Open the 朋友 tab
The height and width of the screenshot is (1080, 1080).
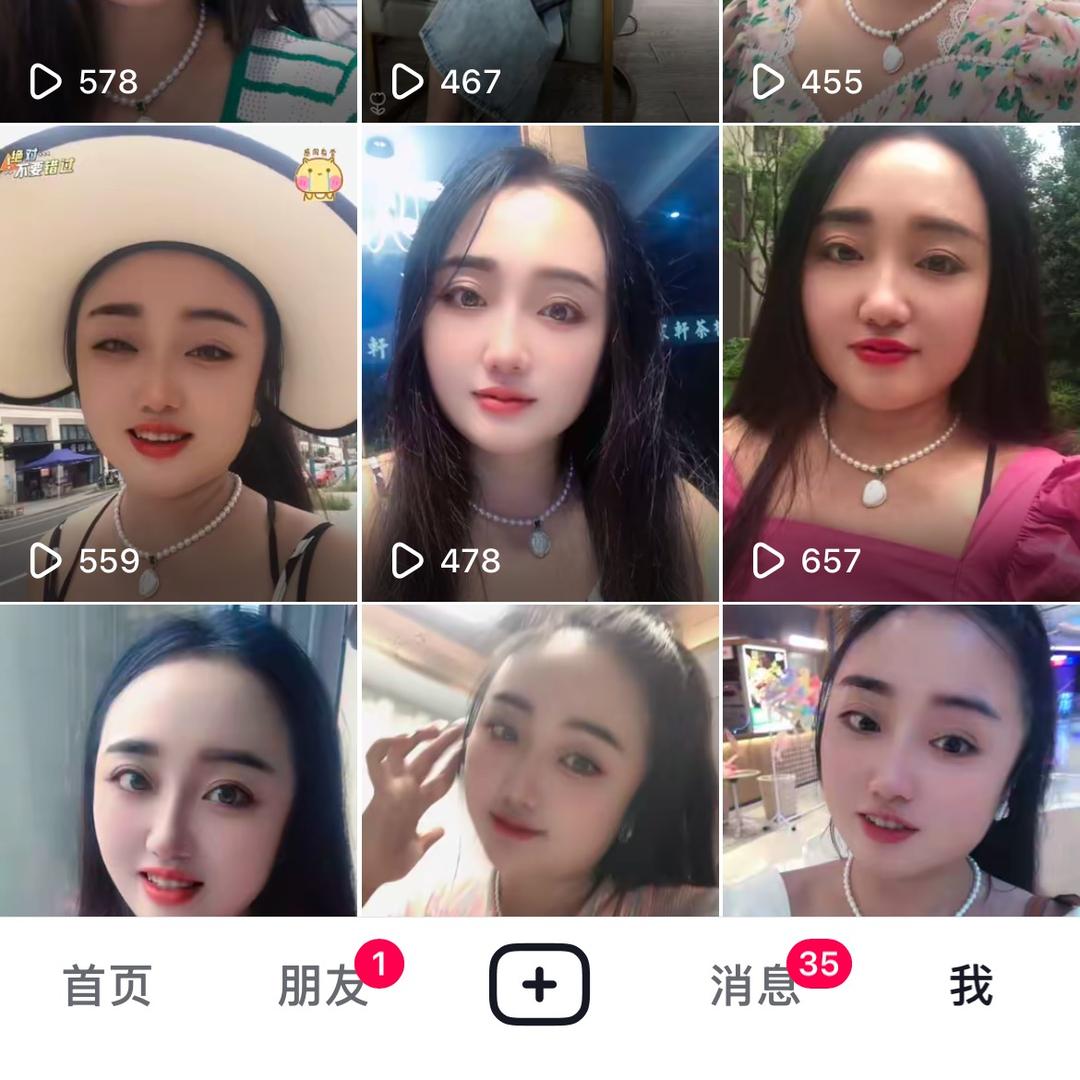pos(323,986)
